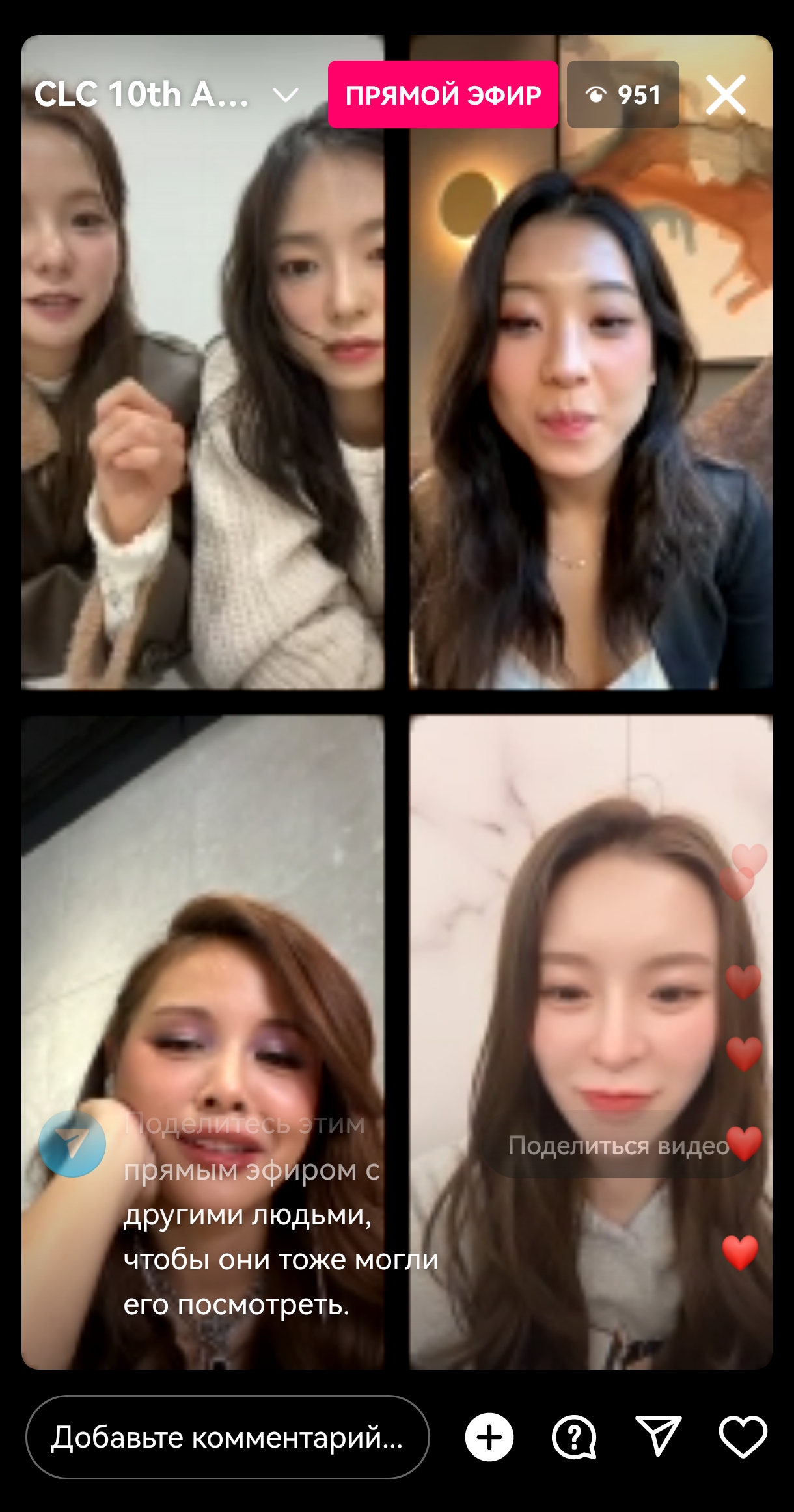This screenshot has width=794, height=1512.
Task: Expand the CLC 10th A... title dropdown
Action: (x=285, y=96)
